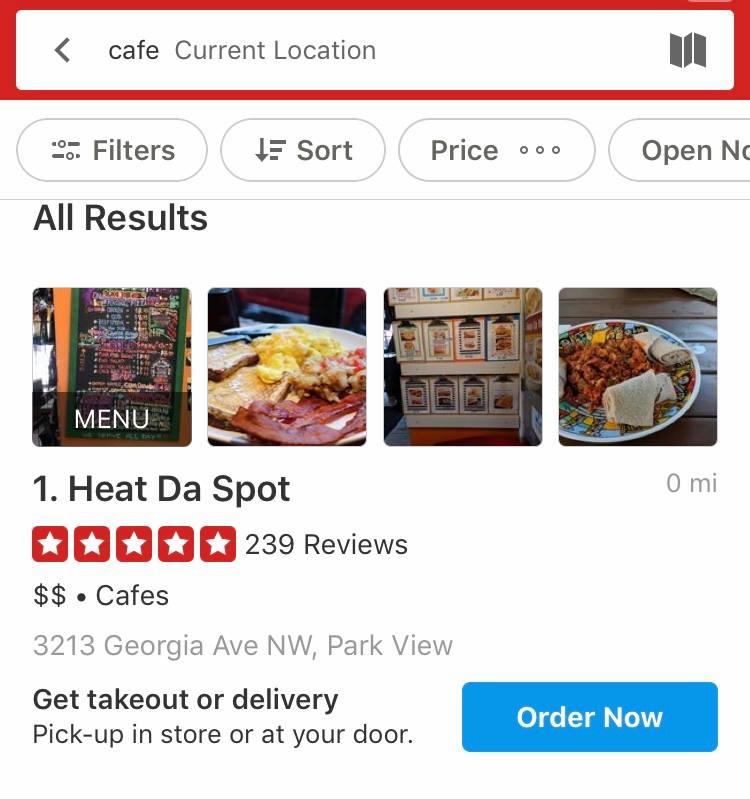The width and height of the screenshot is (750, 799).
Task: Tap Order Now for takeout or delivery
Action: (589, 717)
